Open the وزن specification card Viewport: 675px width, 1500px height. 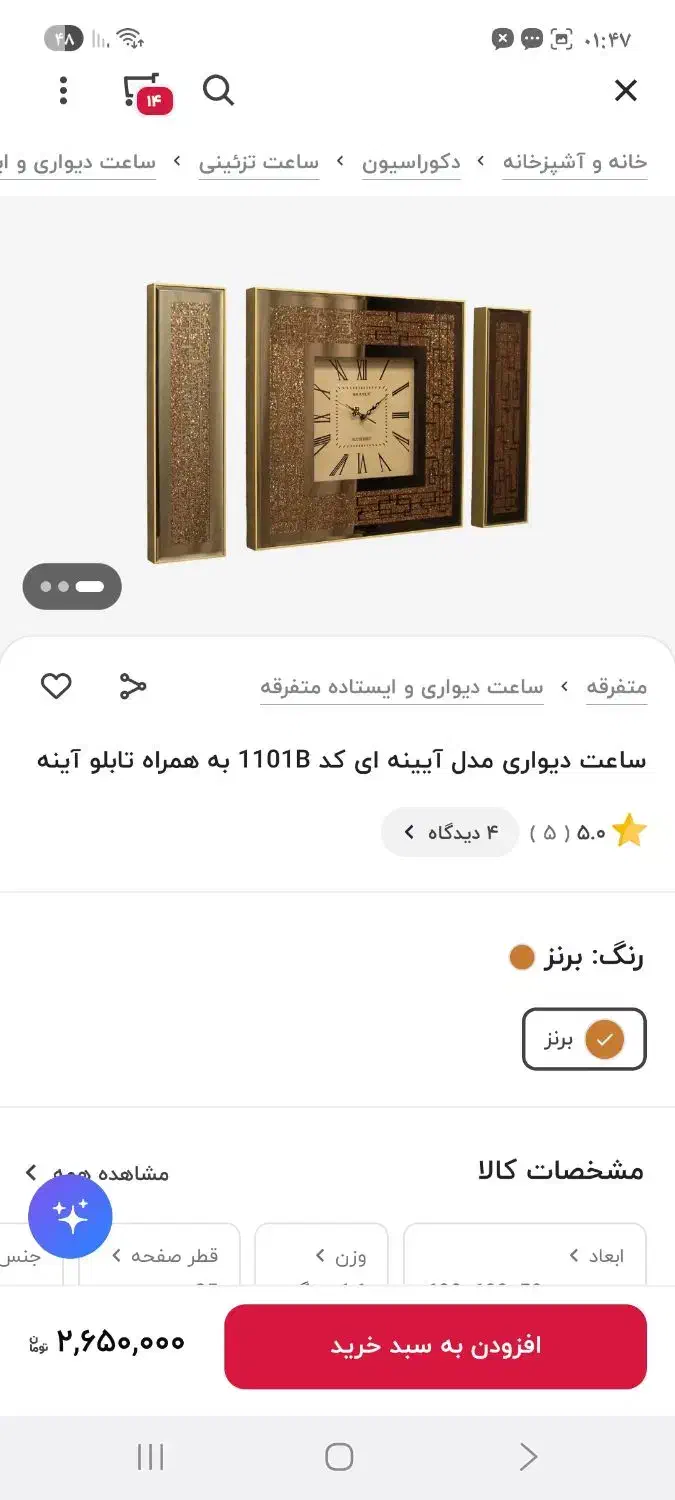[321, 1256]
